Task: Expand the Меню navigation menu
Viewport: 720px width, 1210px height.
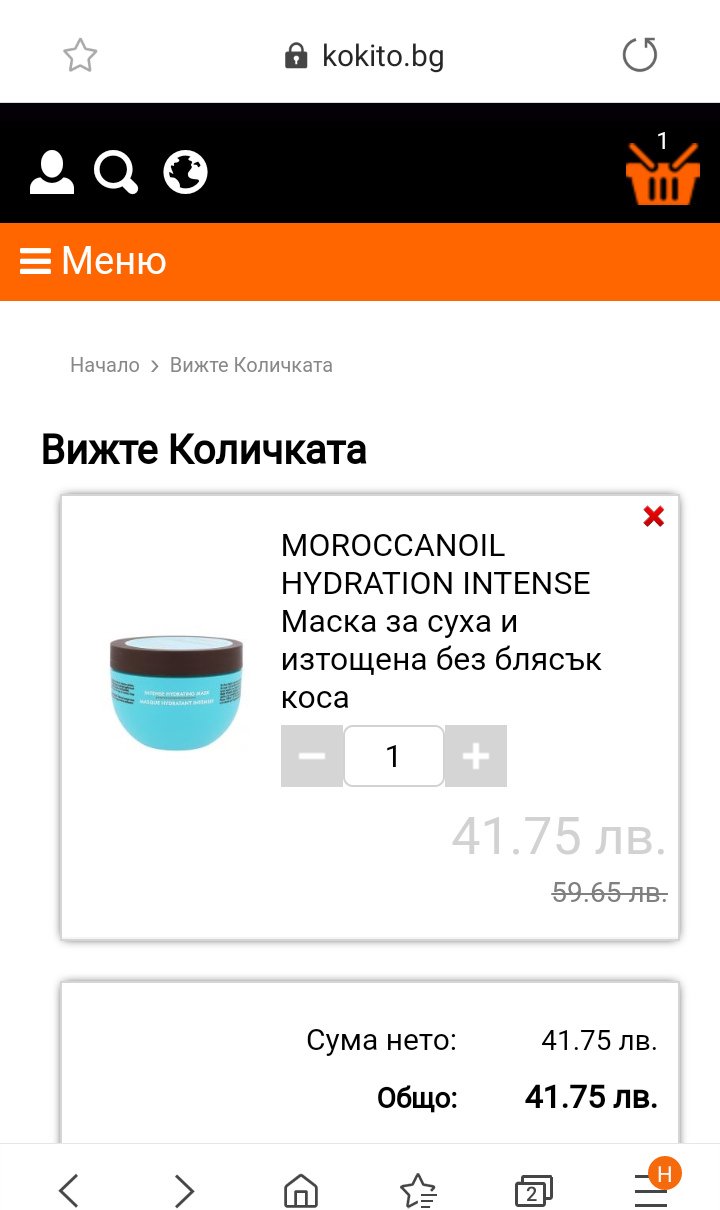Action: tap(93, 261)
